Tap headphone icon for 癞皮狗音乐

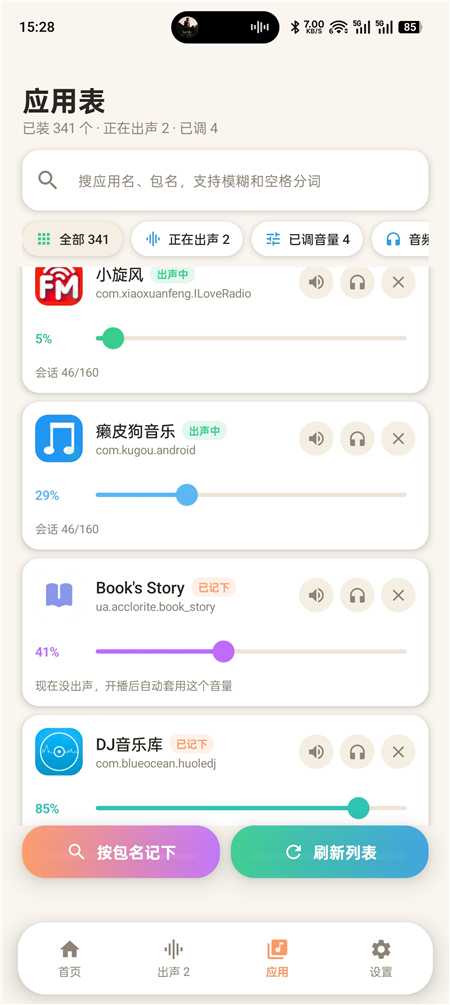(x=357, y=438)
